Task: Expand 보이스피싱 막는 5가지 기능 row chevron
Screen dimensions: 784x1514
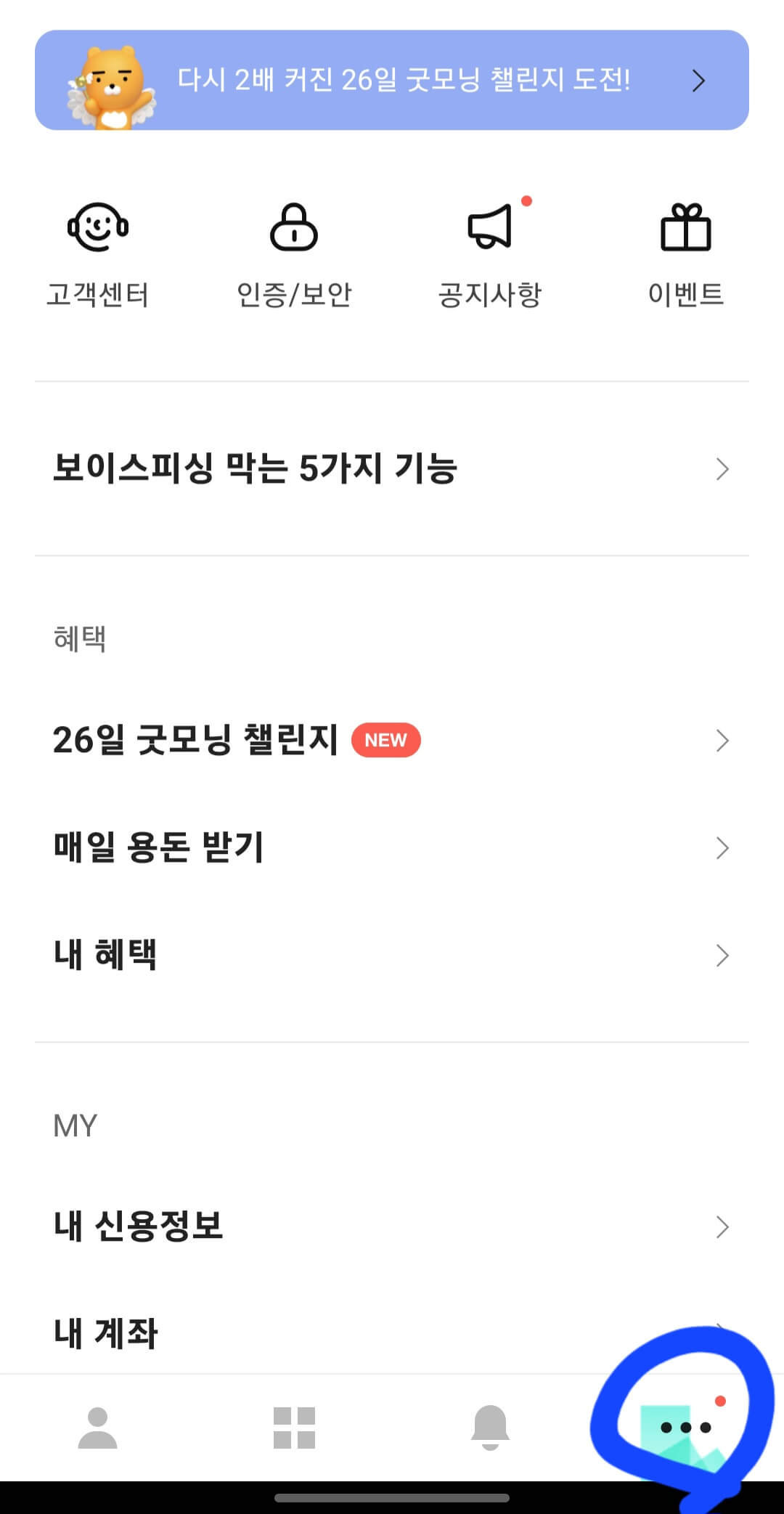Action: coord(722,469)
